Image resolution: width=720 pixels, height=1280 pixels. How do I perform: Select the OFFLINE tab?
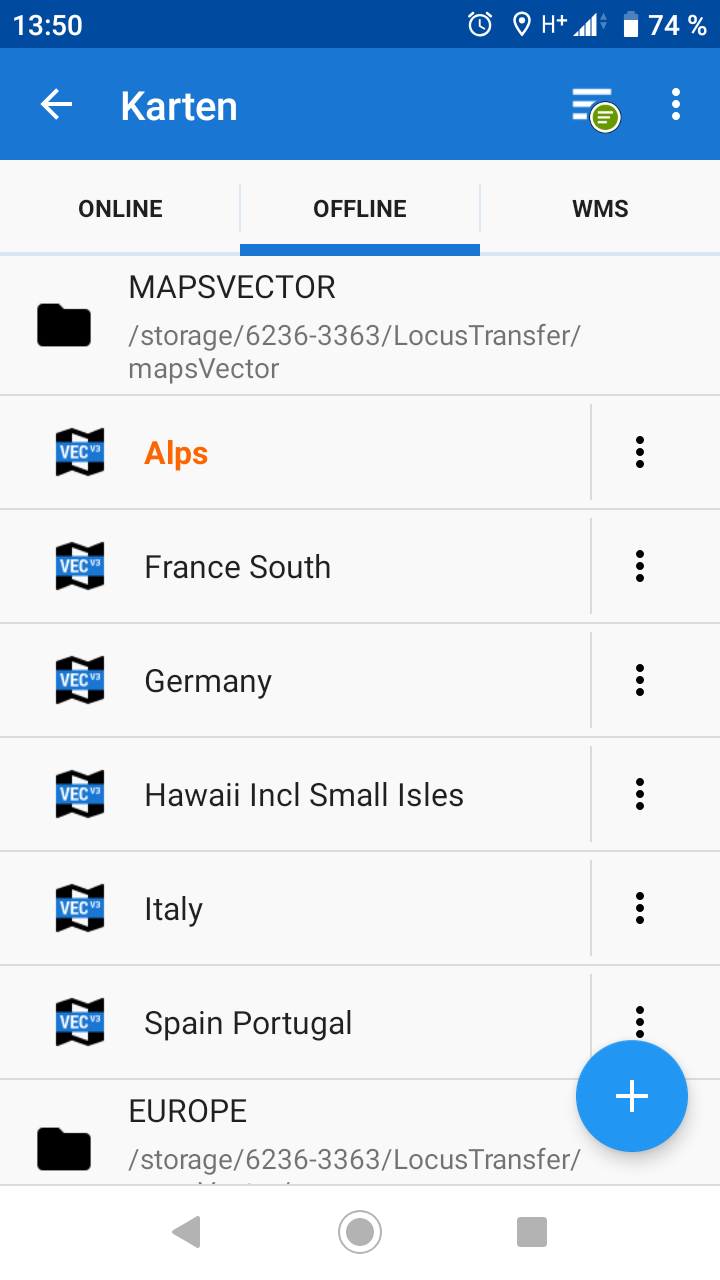tap(360, 209)
